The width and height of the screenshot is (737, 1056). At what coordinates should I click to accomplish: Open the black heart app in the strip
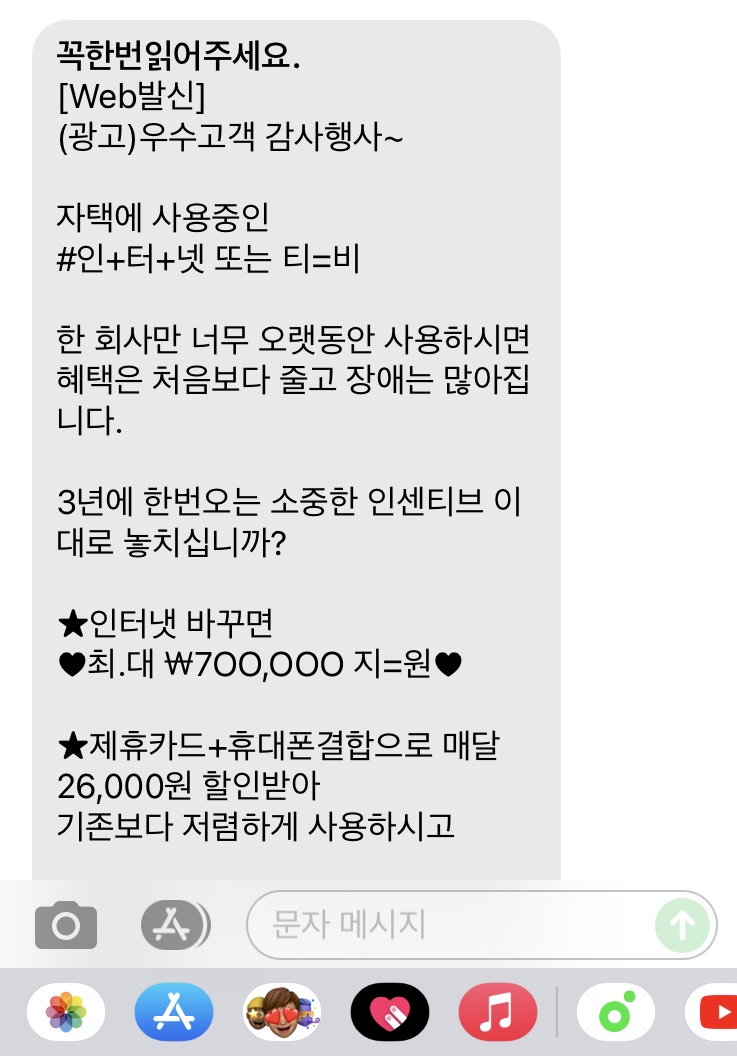tap(390, 1013)
